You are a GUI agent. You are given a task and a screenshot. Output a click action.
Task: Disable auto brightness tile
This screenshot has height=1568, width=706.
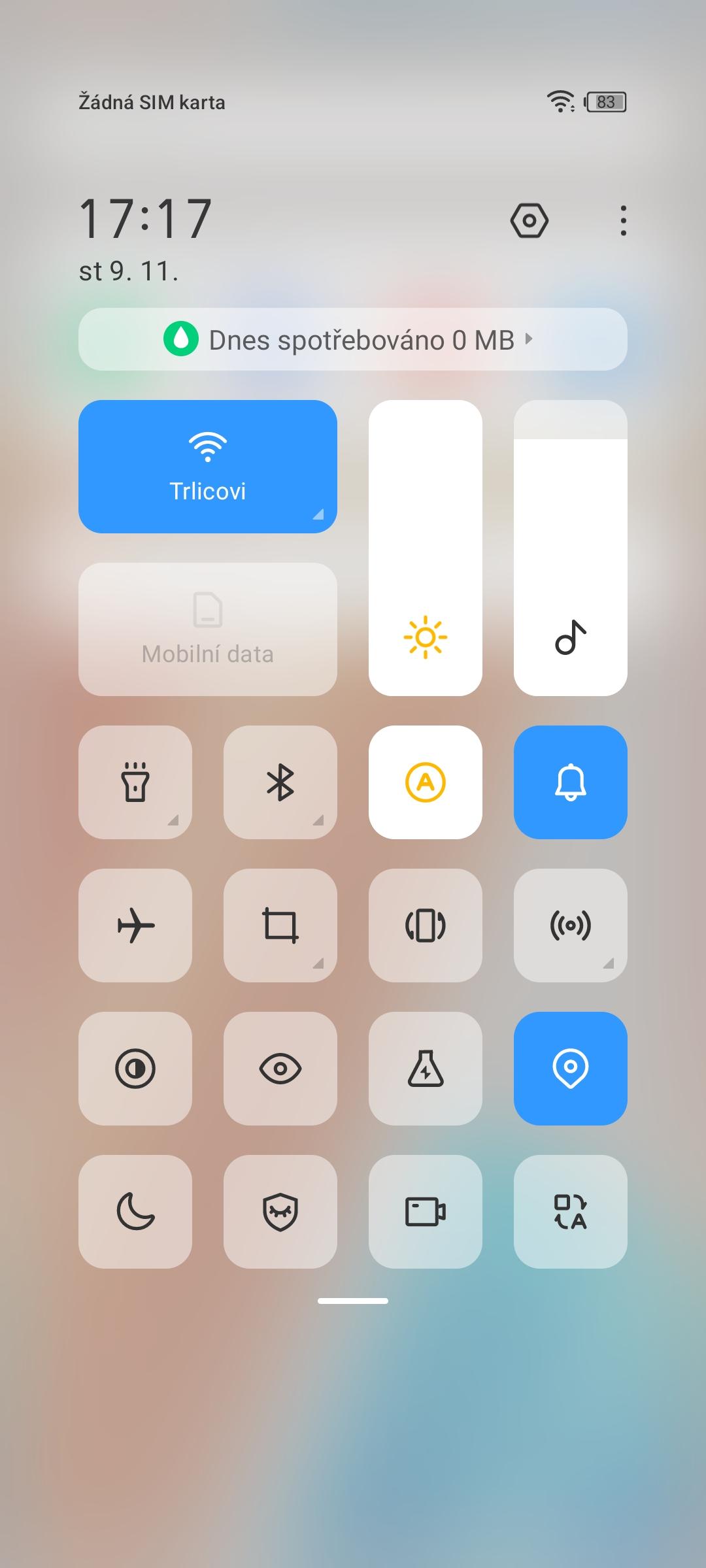pyautogui.click(x=426, y=782)
